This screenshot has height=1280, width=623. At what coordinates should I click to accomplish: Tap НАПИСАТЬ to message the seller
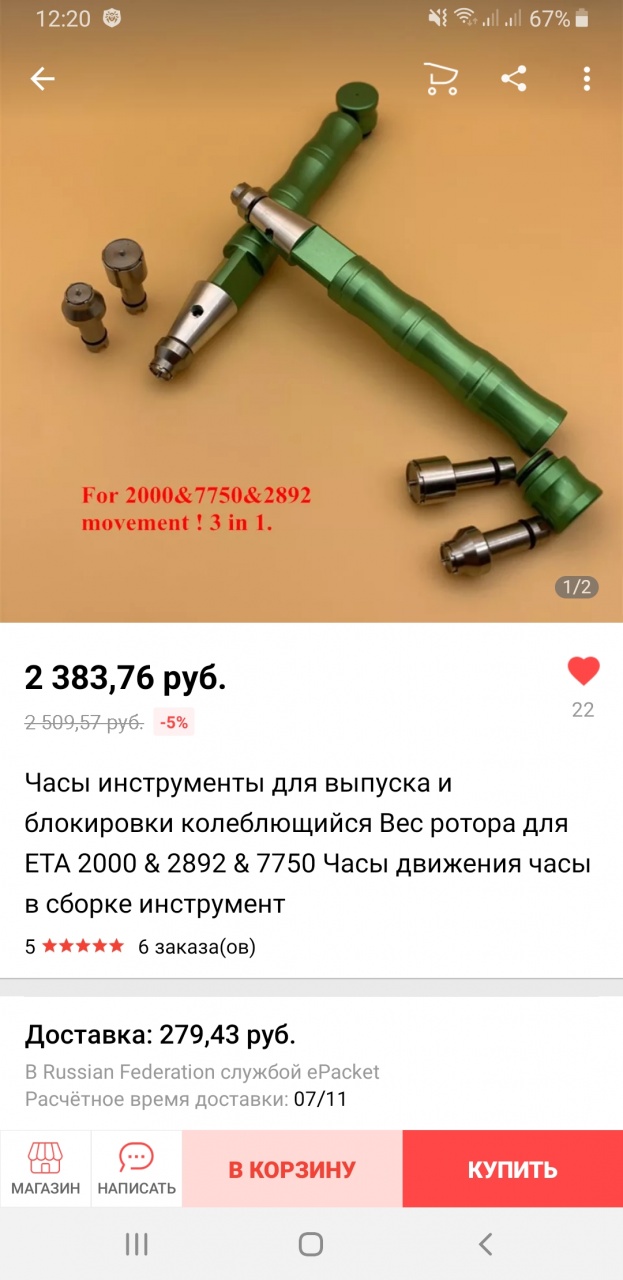pyautogui.click(x=136, y=1169)
